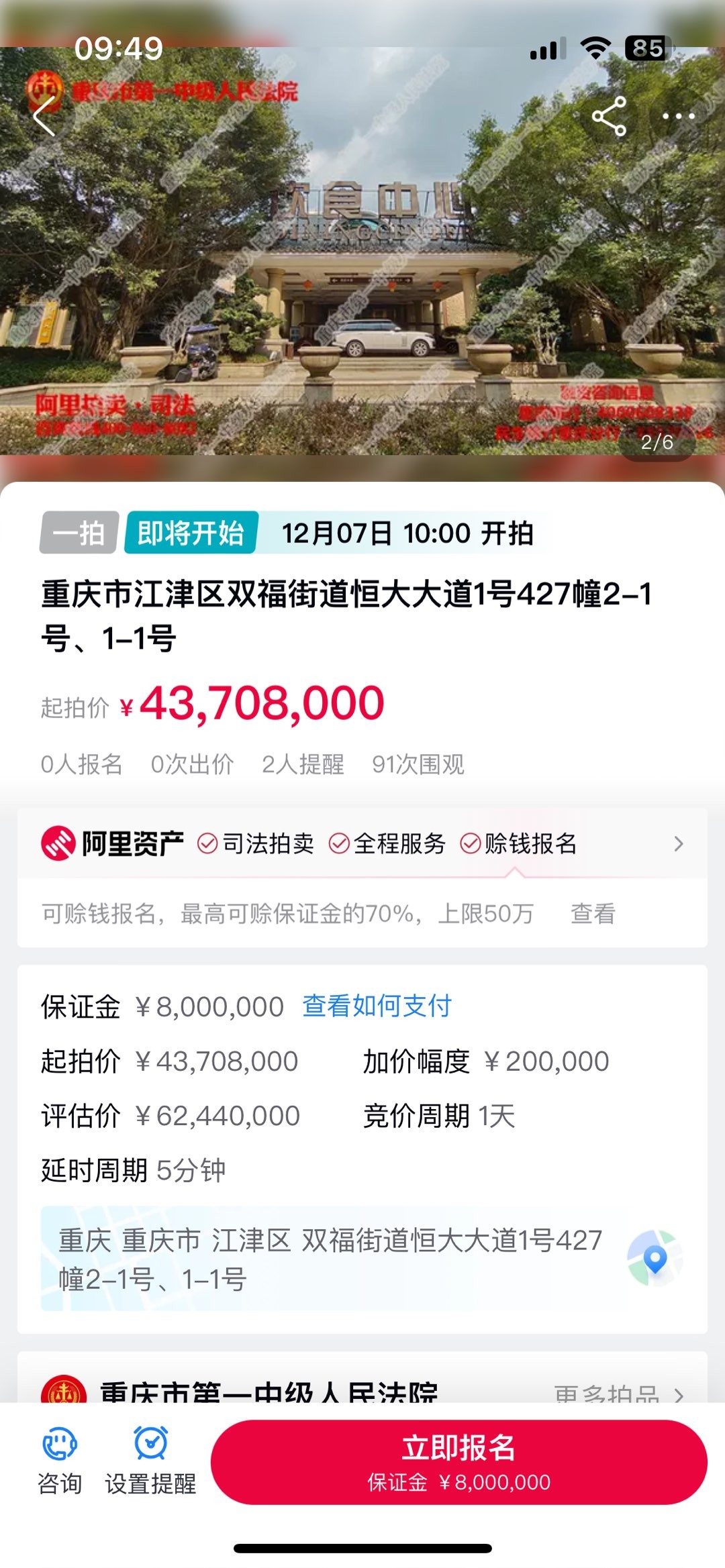Image resolution: width=725 pixels, height=1568 pixels.
Task: View 更多拍品 from the court
Action: (x=618, y=1394)
